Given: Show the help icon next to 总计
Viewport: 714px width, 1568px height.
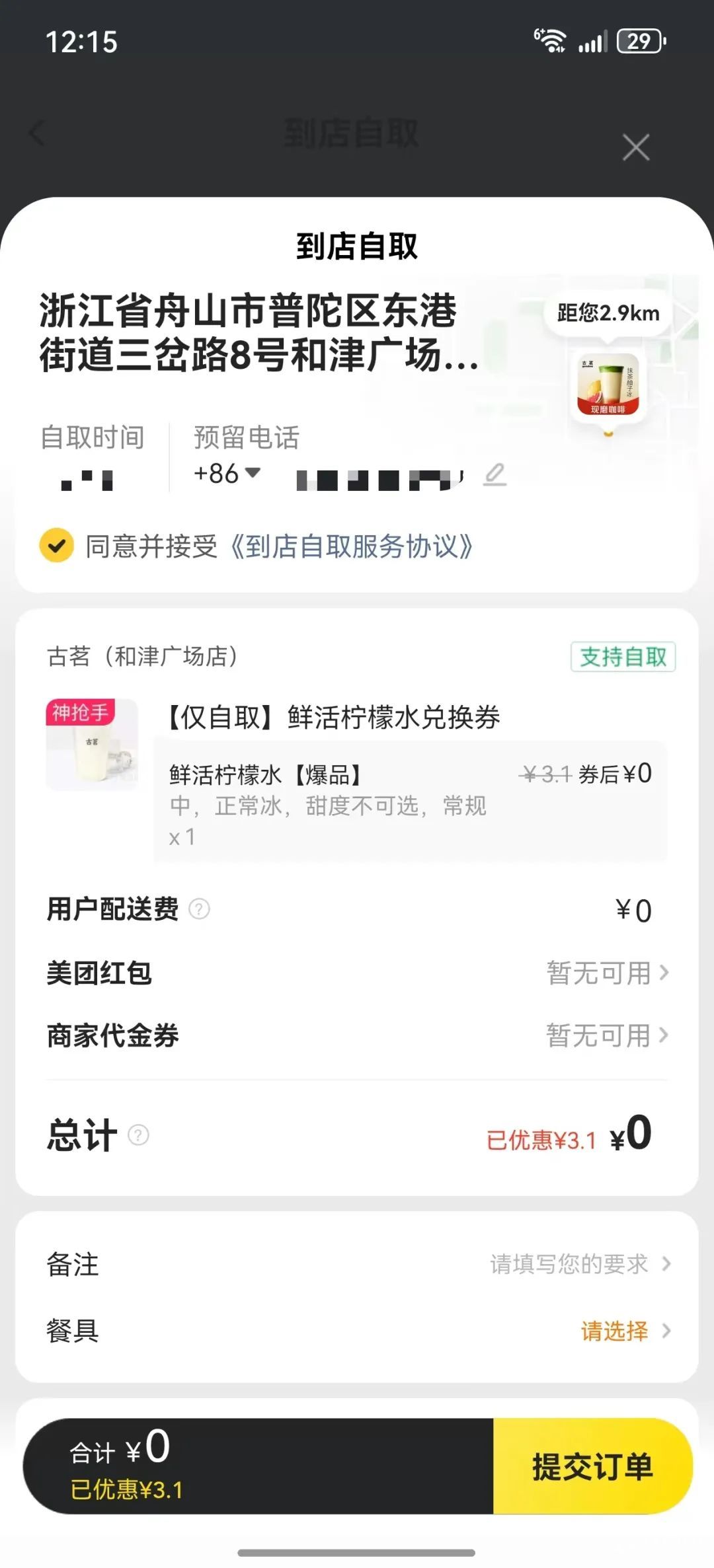Looking at the screenshot, I should click(x=138, y=1135).
